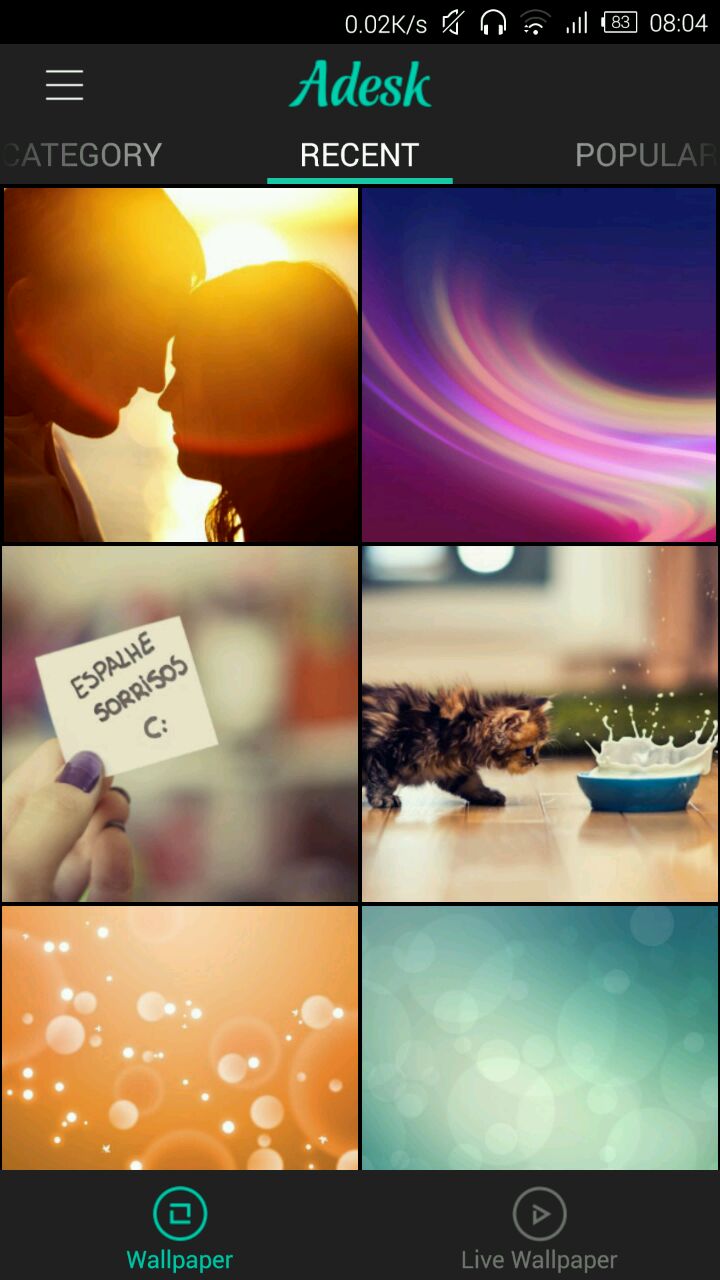Open the teal bokeh wallpaper
The image size is (720, 1280).
click(539, 1037)
